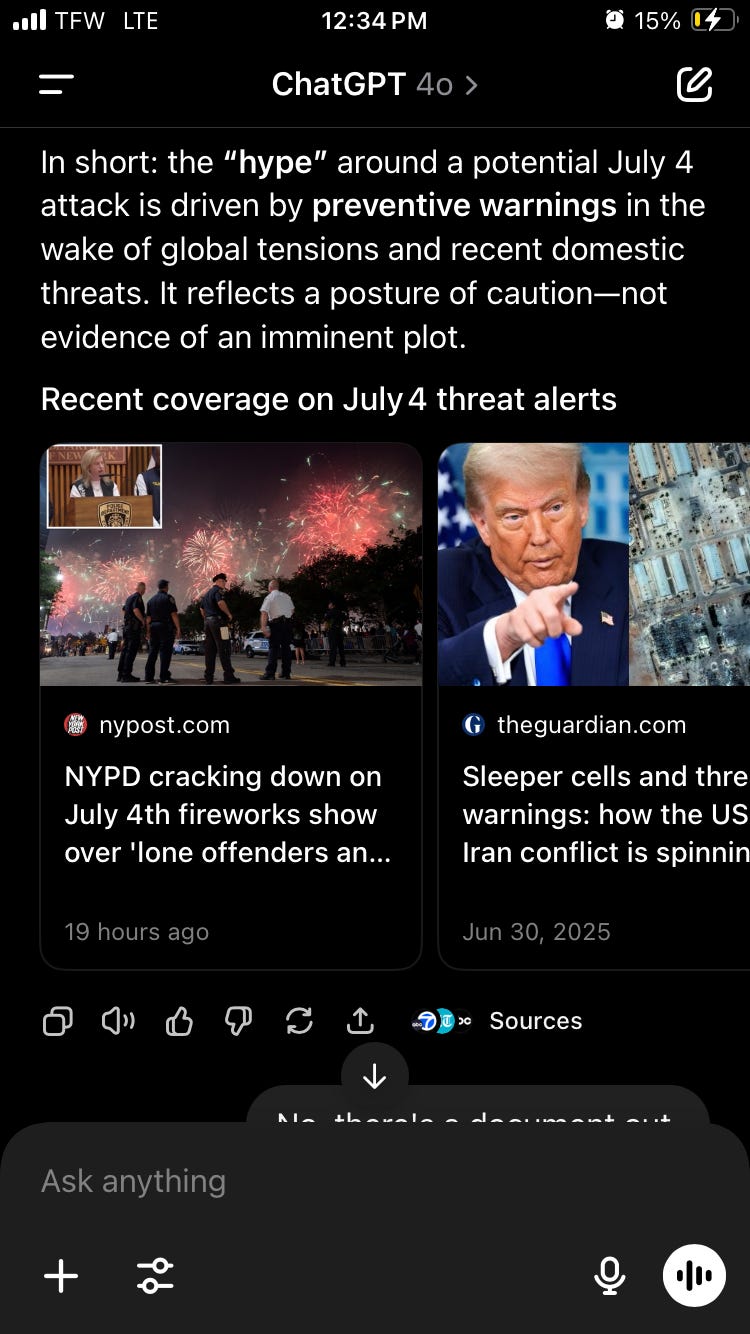Open the theguardian.com sleeper cells article
The height and width of the screenshot is (1334, 750).
[x=594, y=705]
